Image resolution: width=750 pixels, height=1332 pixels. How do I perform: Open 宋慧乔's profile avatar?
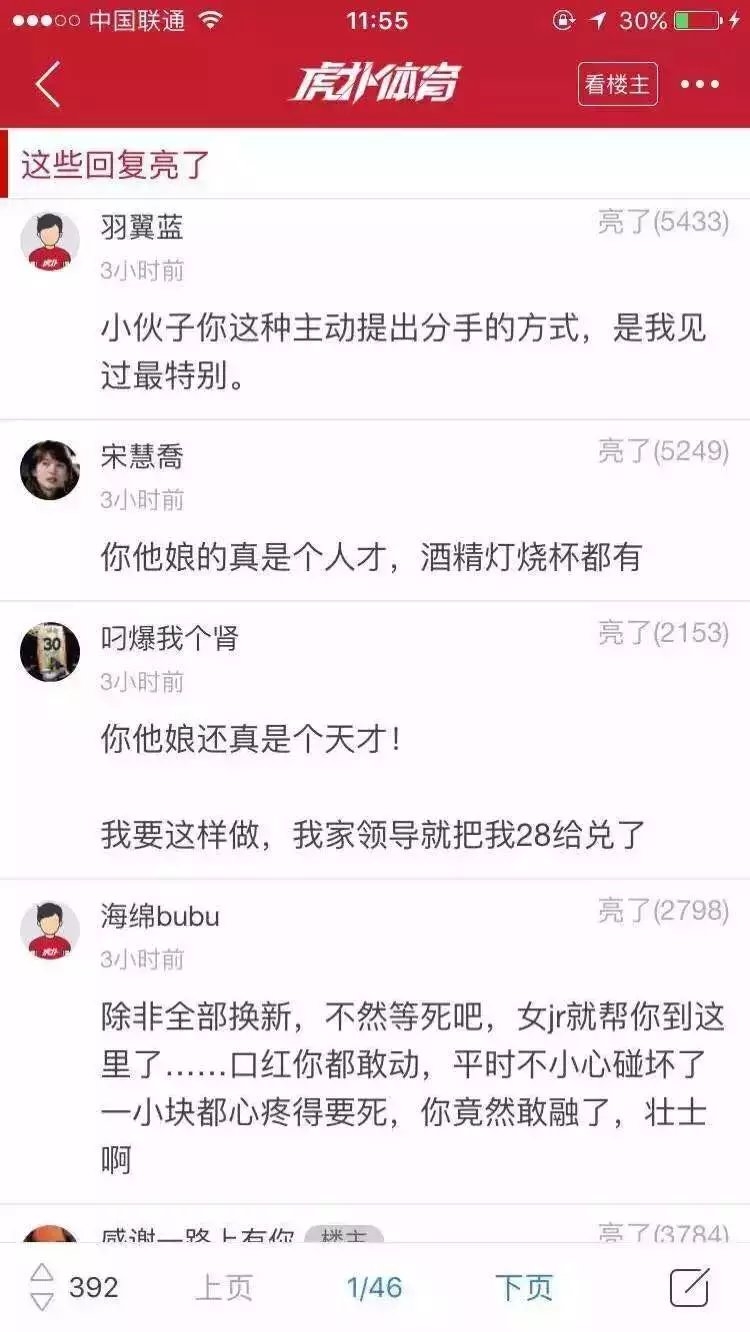click(x=50, y=470)
